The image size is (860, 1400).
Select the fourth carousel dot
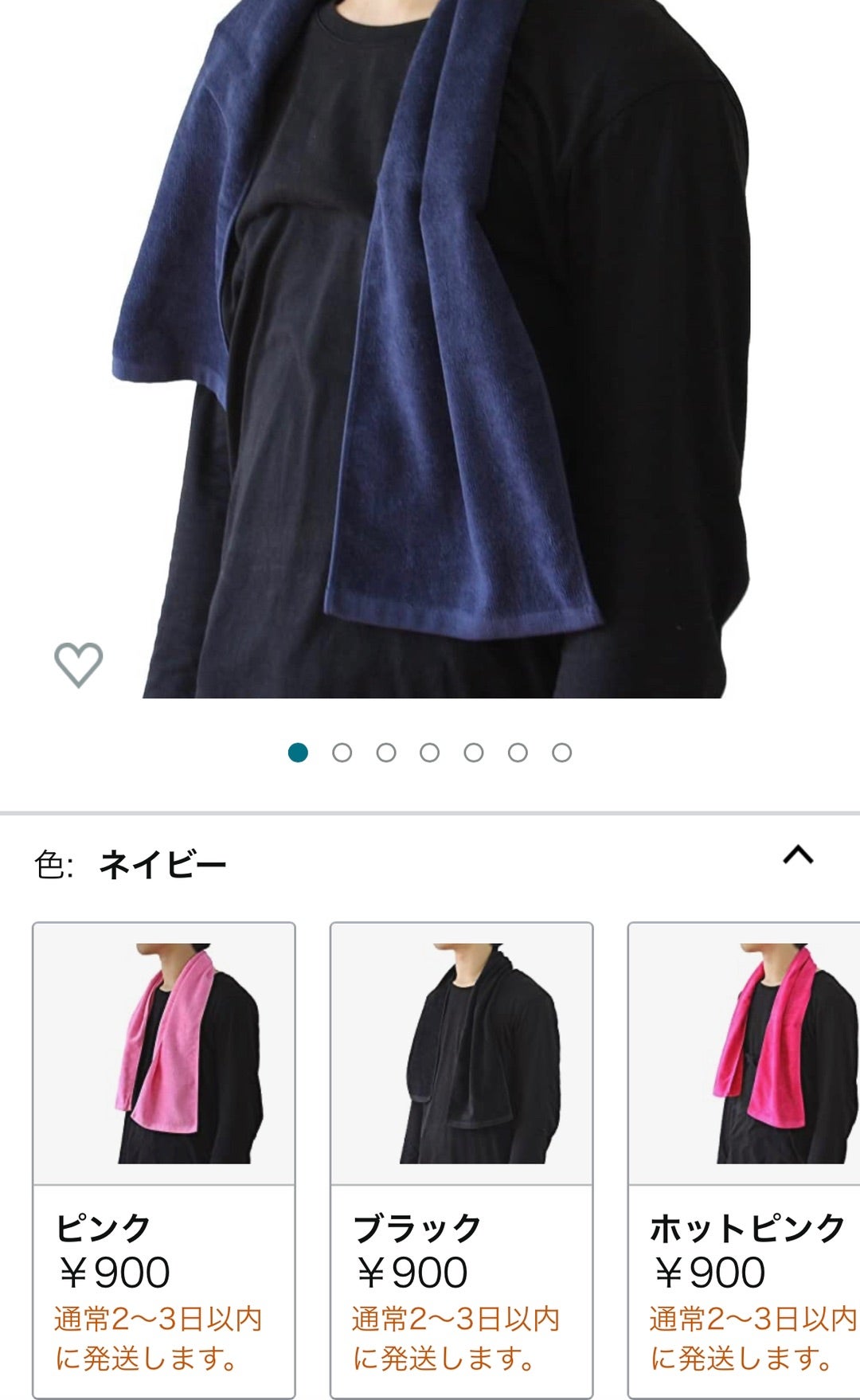point(431,750)
